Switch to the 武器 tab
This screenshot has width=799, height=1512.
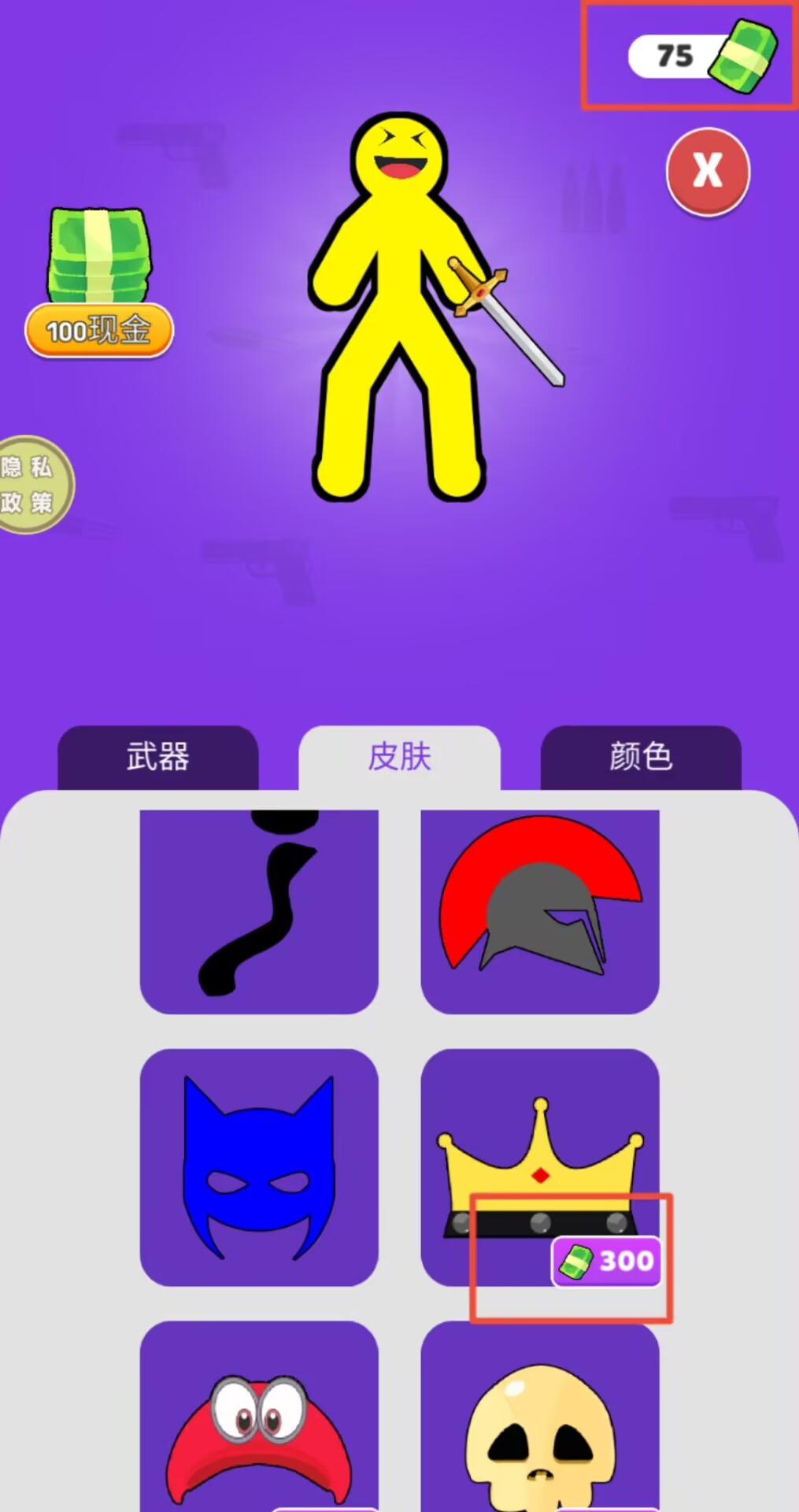(x=157, y=757)
